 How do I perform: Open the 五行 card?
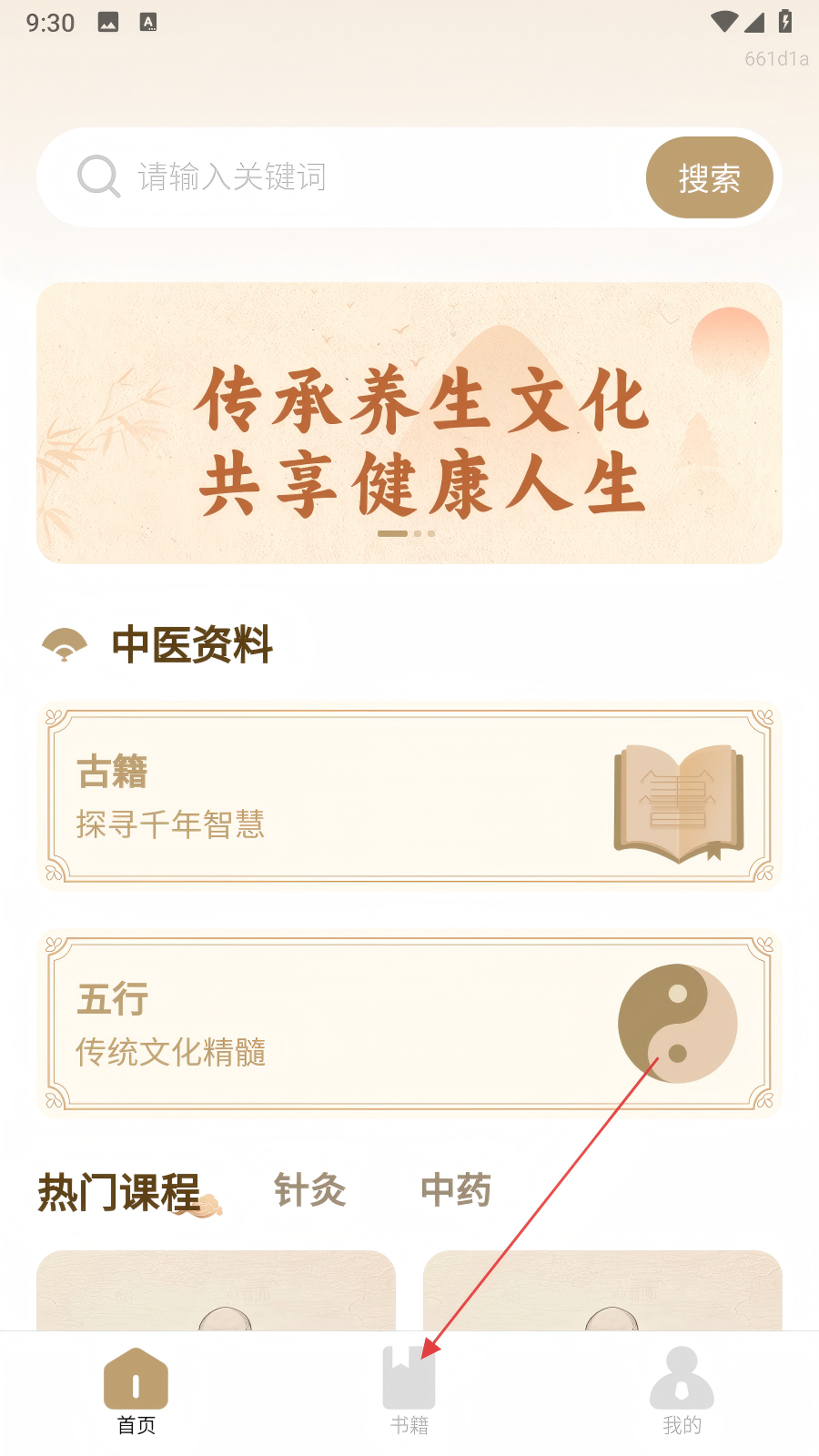(409, 1024)
